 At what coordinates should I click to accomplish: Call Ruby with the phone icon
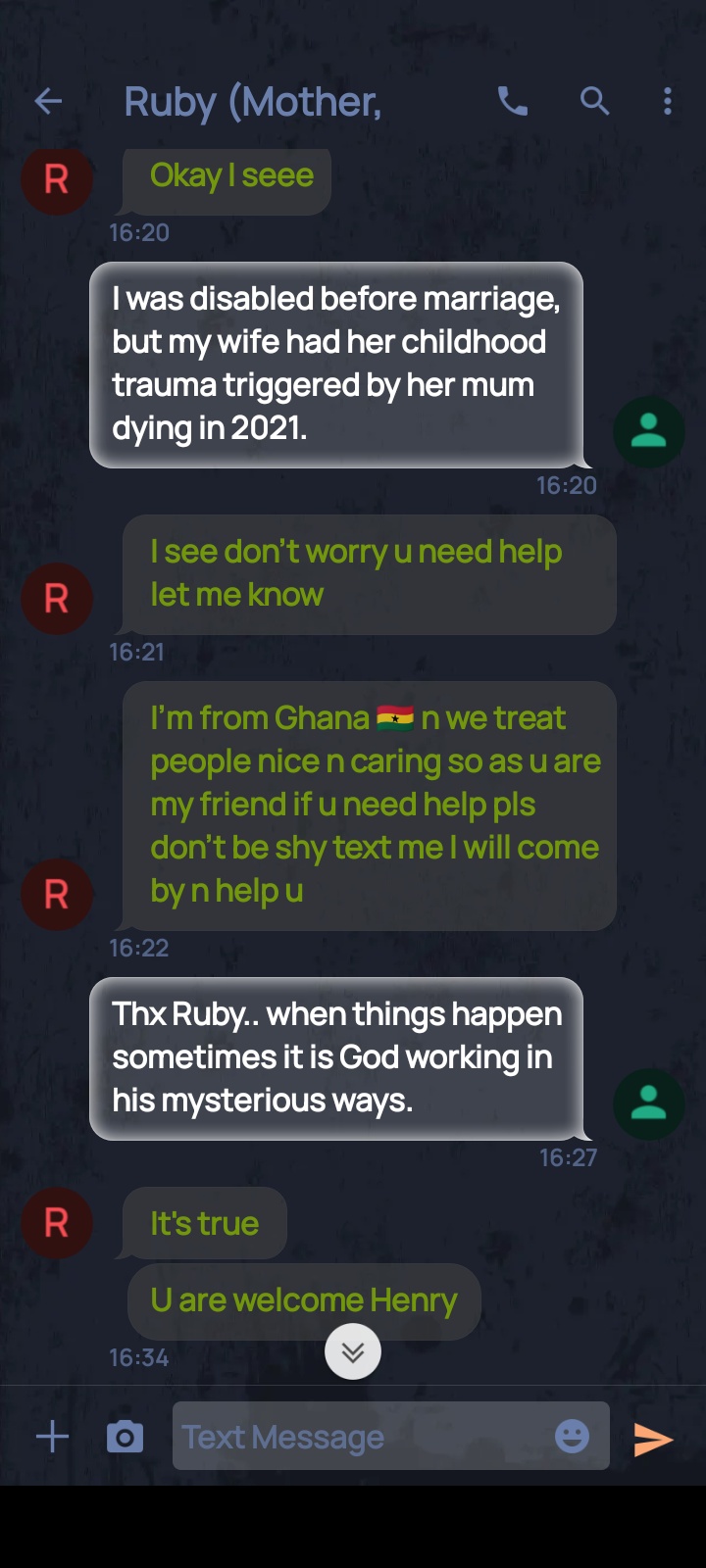[x=512, y=101]
